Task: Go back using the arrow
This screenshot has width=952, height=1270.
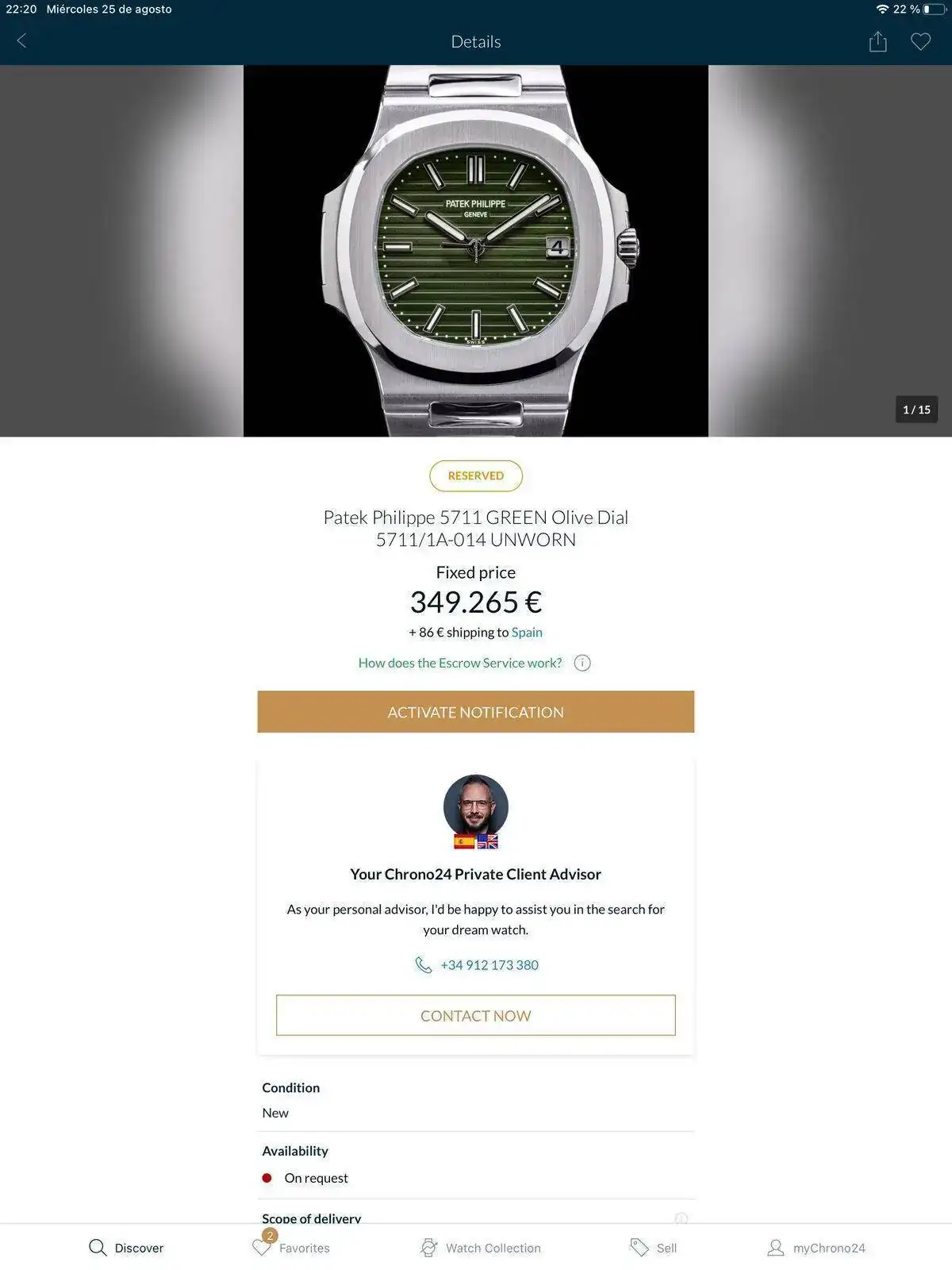Action: [21, 41]
